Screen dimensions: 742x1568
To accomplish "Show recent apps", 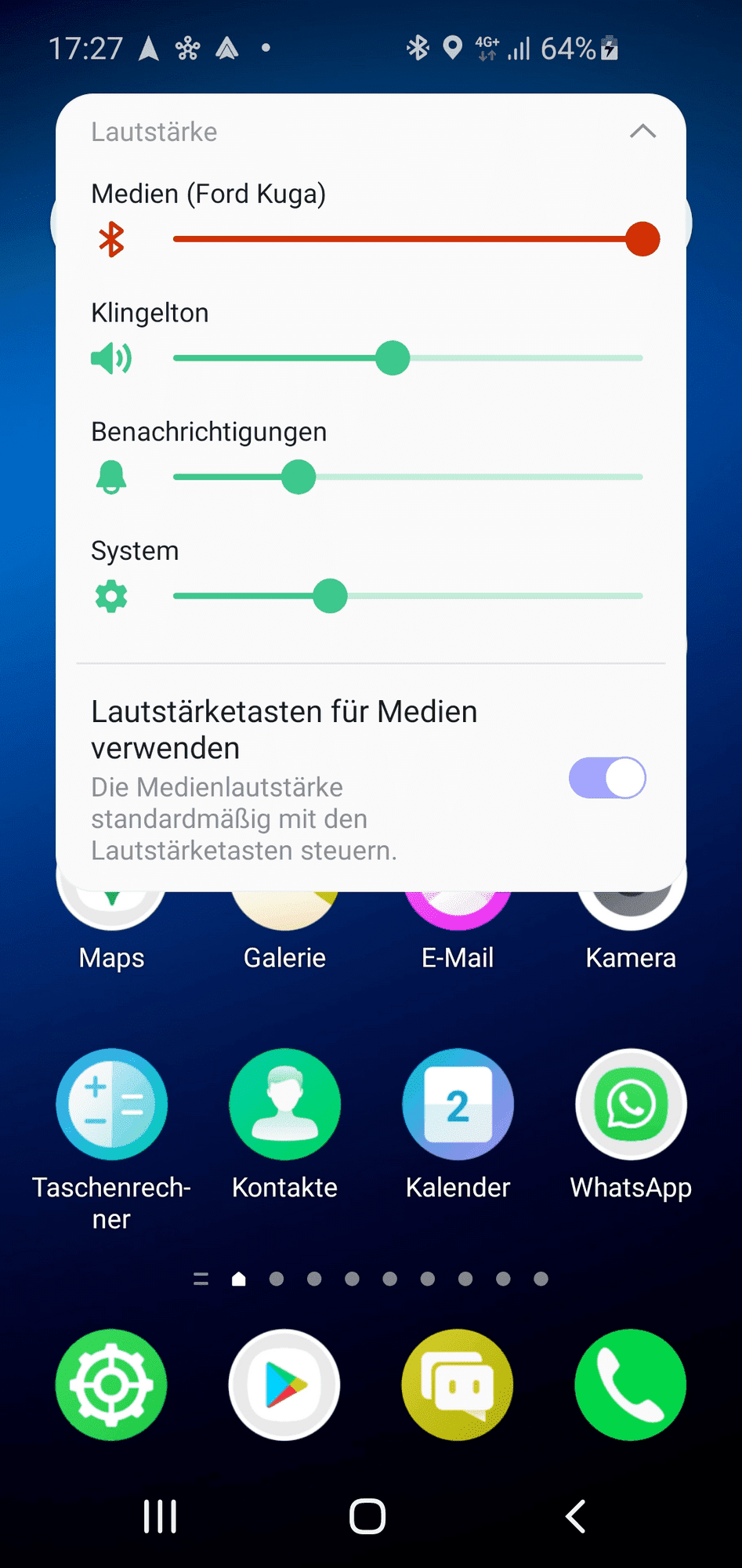I will 161,1516.
